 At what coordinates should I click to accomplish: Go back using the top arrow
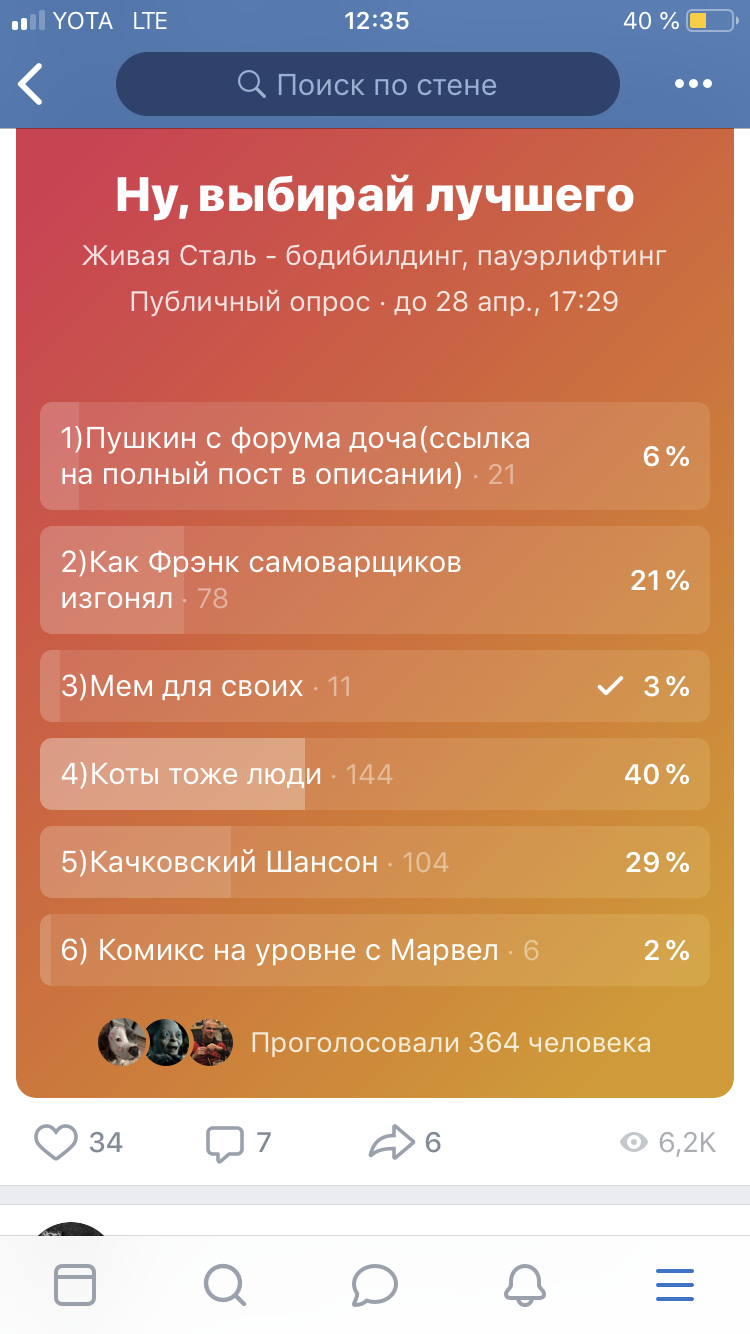pos(32,84)
